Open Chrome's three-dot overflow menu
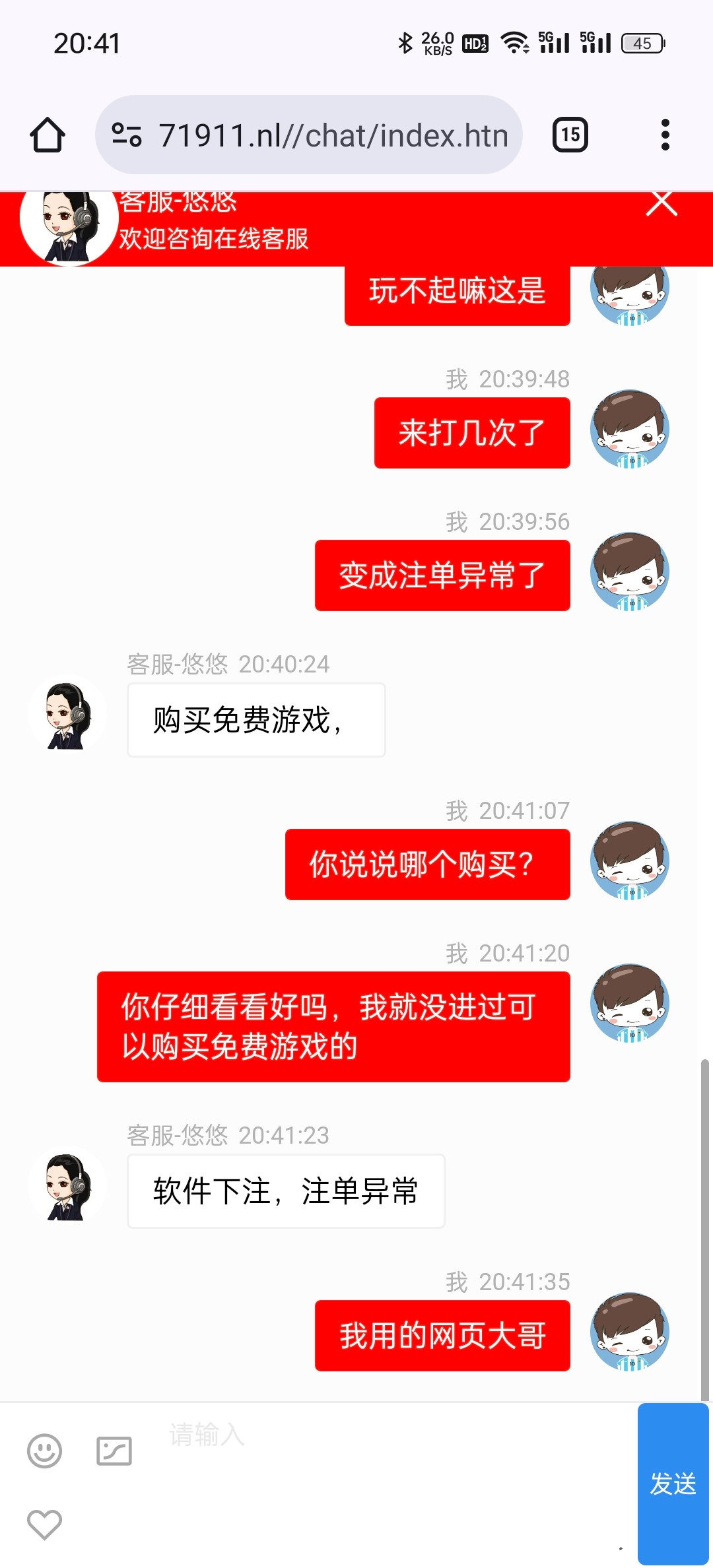This screenshot has height=1568, width=713. pyautogui.click(x=665, y=135)
